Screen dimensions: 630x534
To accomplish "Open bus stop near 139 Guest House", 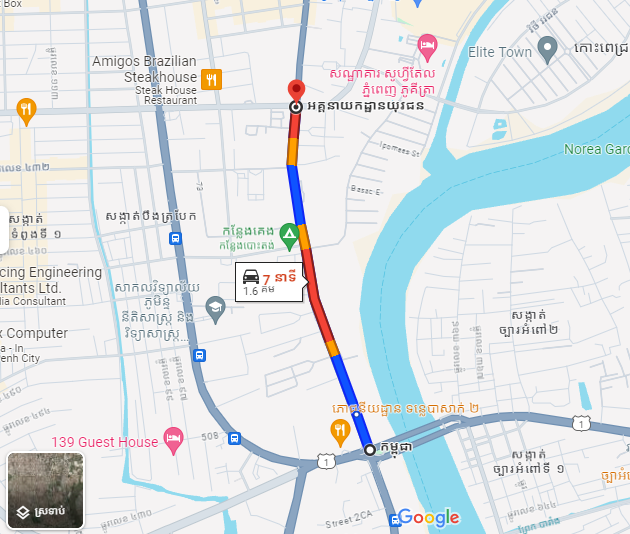I will tap(234, 438).
